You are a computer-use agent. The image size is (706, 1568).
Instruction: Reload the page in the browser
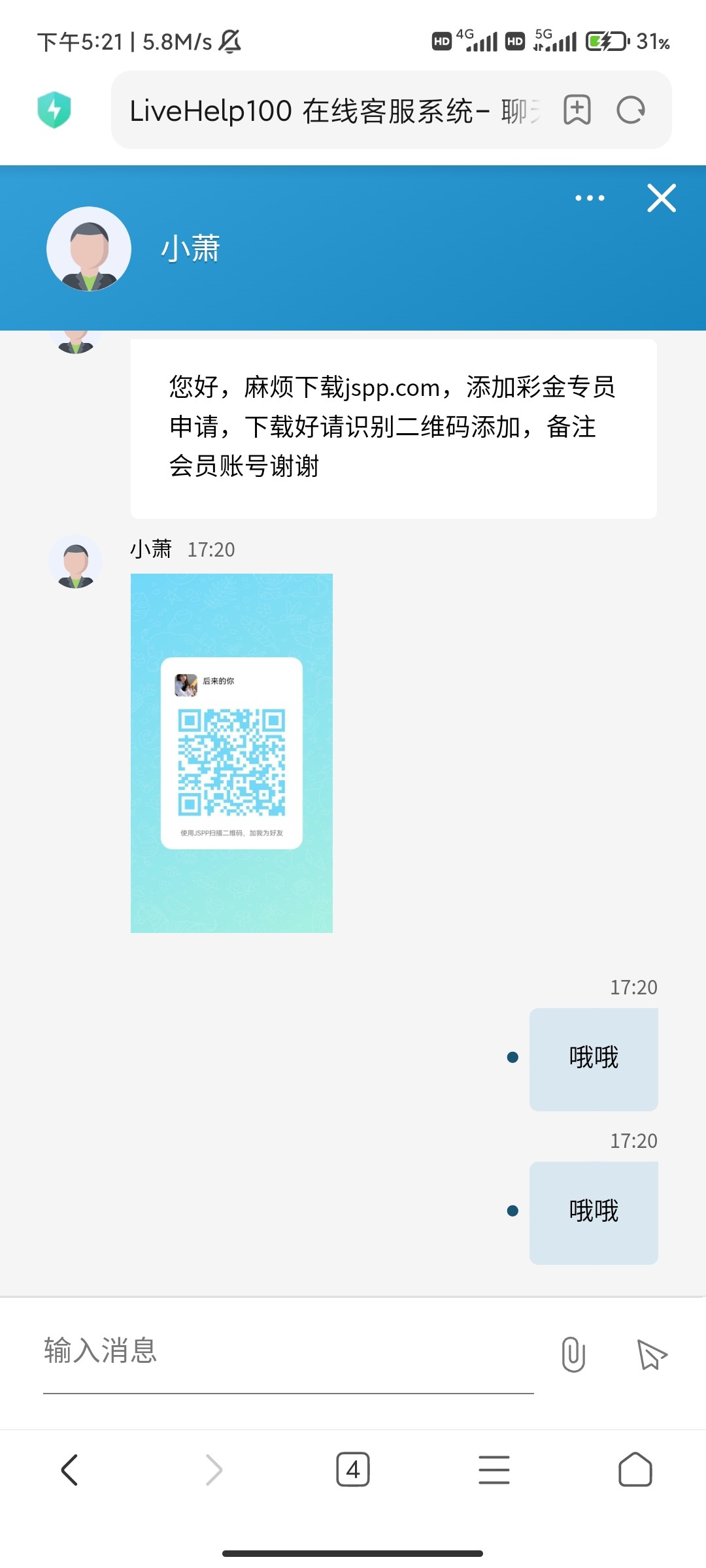[x=631, y=110]
